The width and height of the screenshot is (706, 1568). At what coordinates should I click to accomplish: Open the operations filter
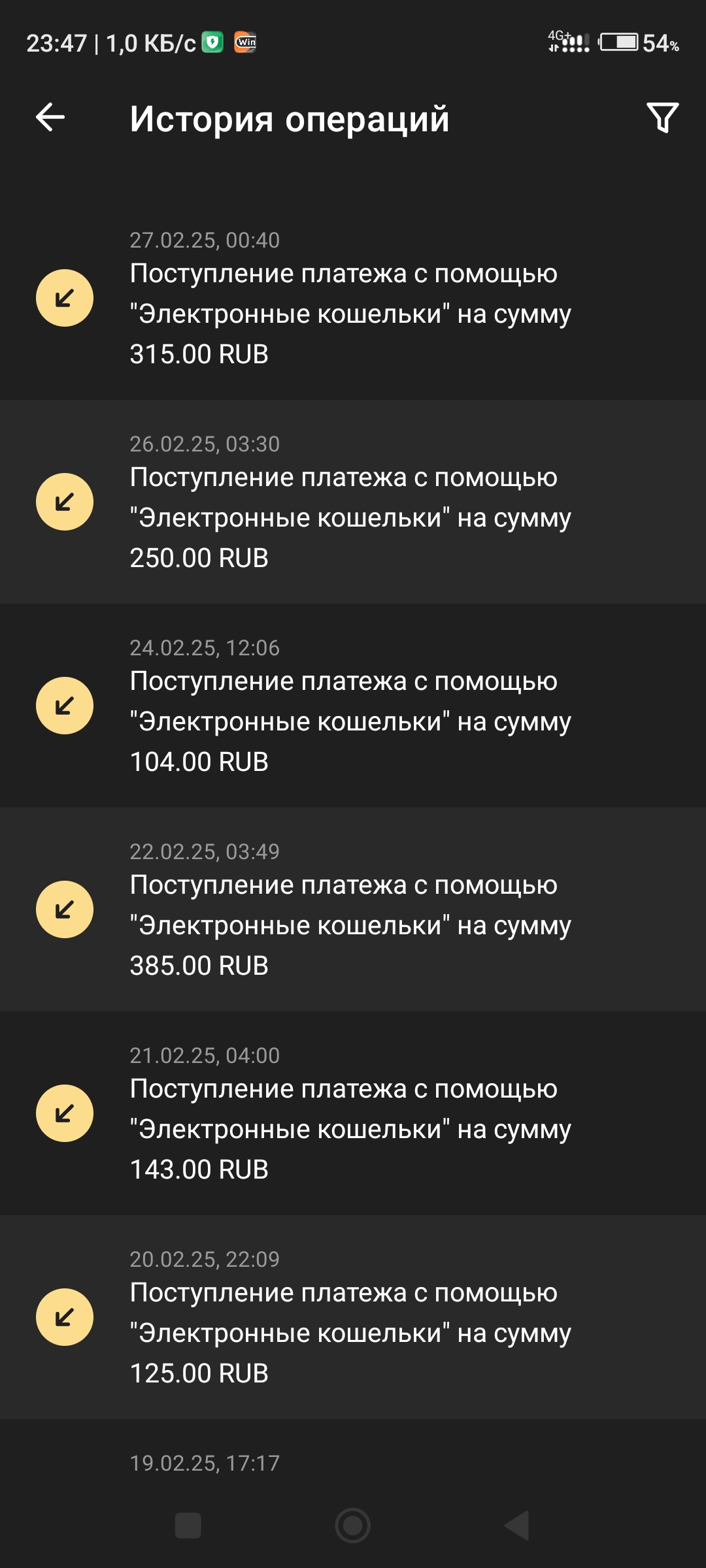(x=662, y=118)
